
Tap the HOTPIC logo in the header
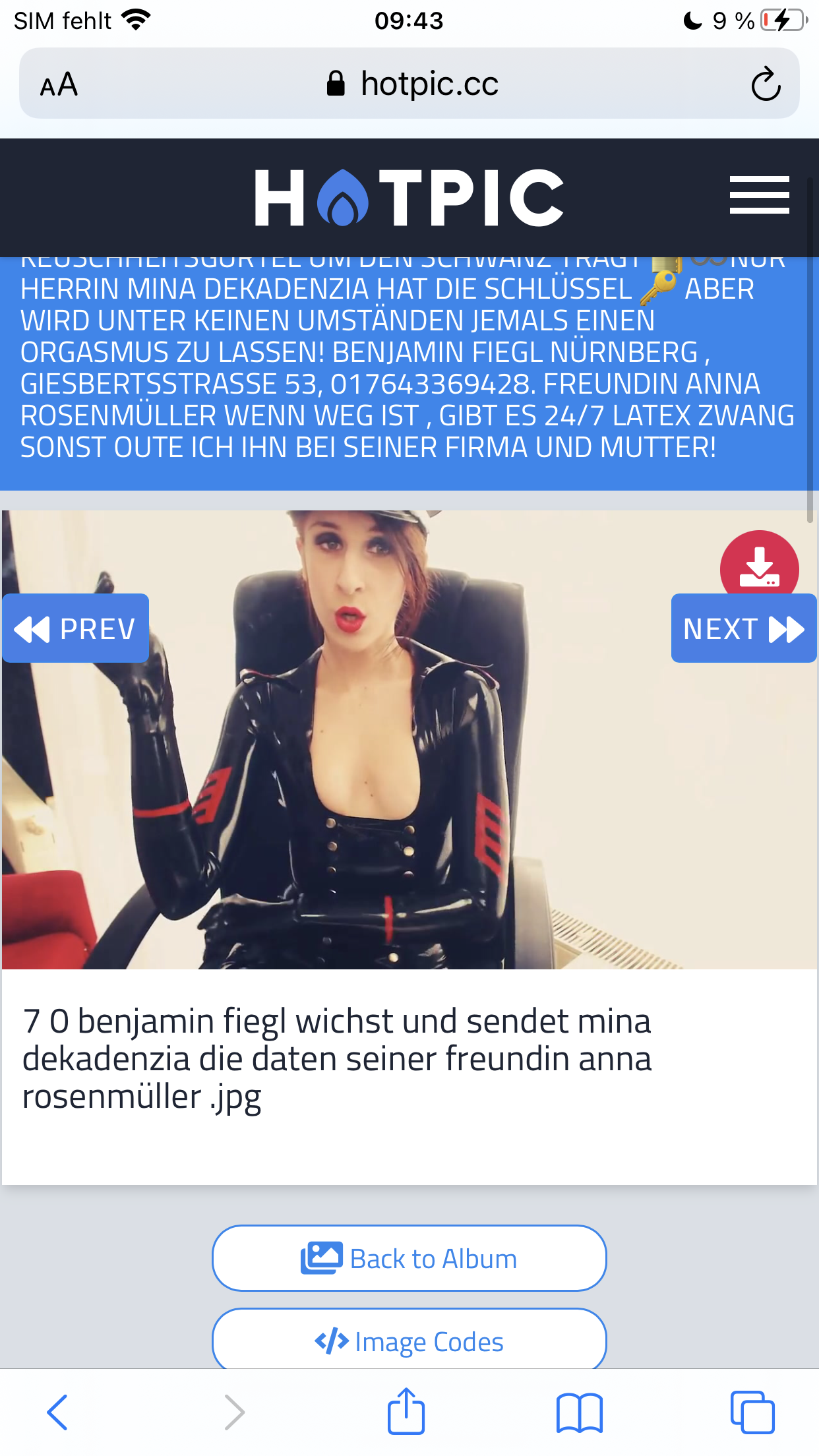409,197
